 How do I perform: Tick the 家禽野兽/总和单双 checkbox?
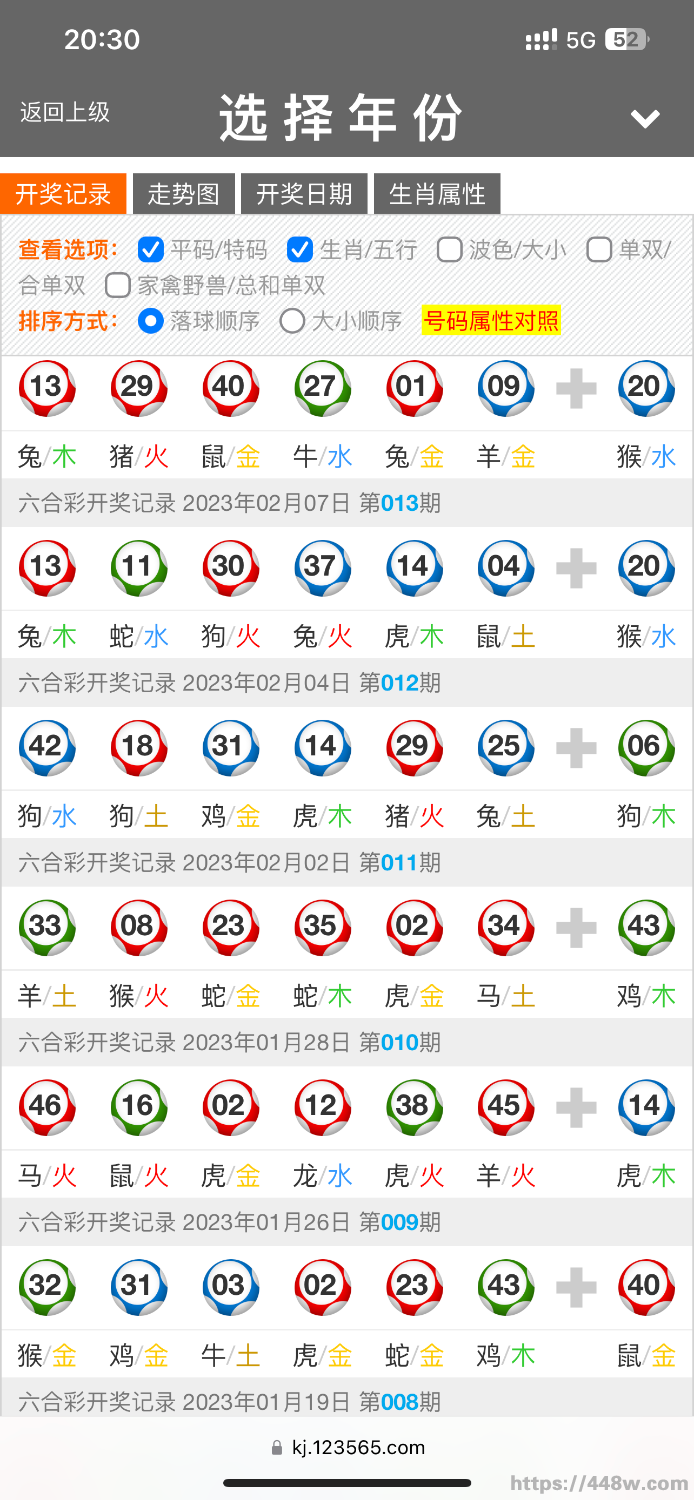coord(118,285)
